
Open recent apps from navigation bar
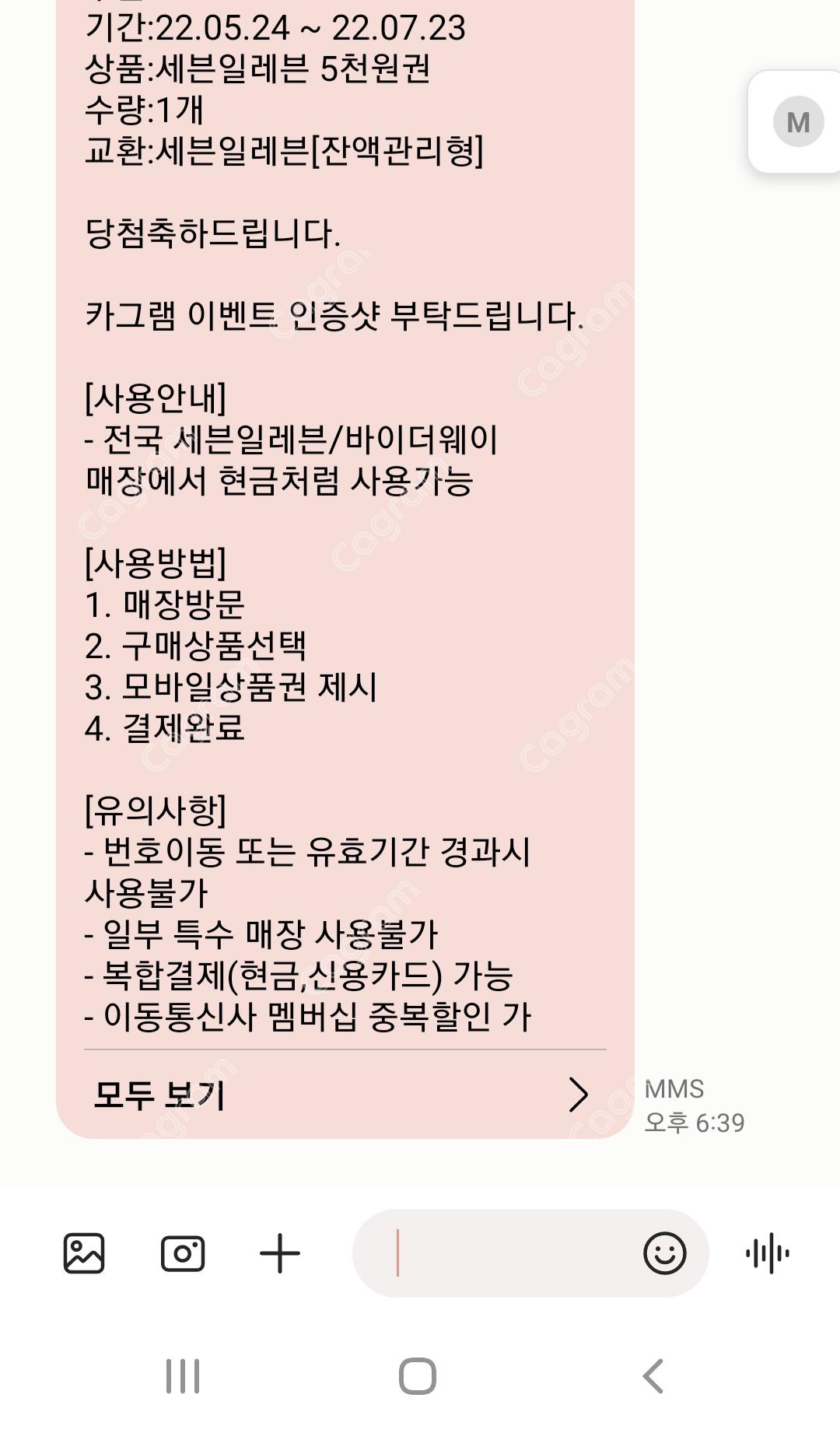point(183,1376)
